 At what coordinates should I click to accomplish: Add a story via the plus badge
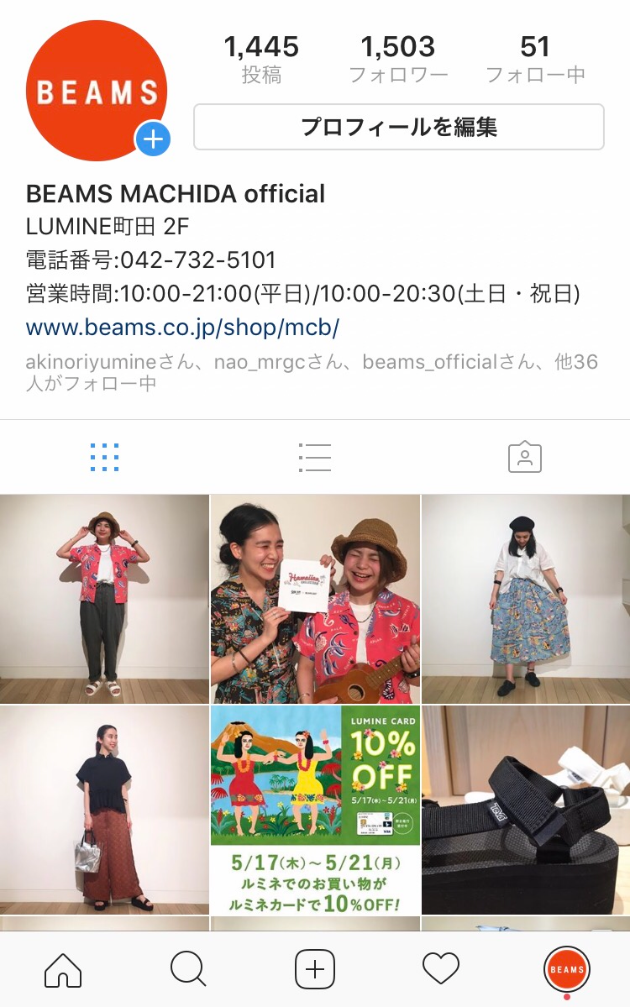point(153,140)
